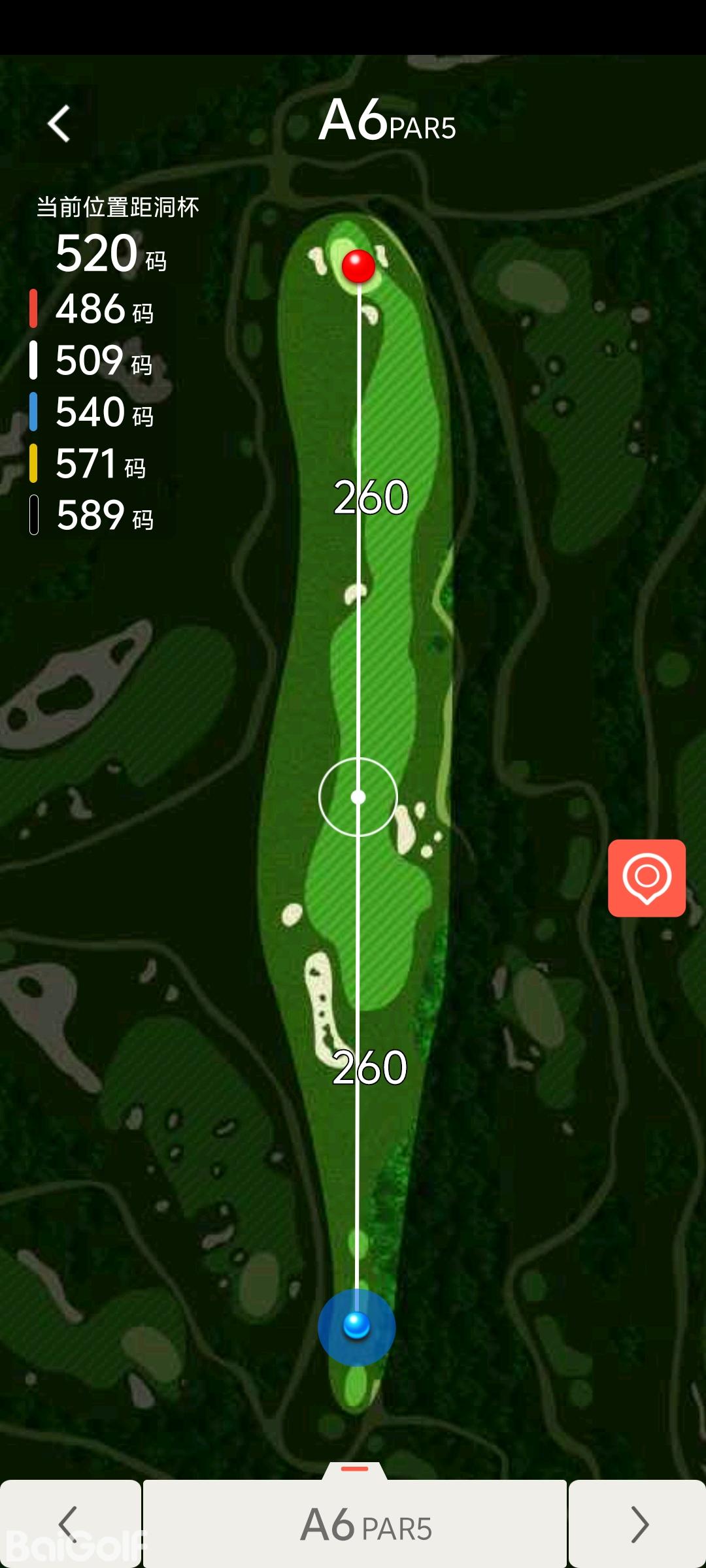This screenshot has width=706, height=1568.
Task: Tap the red location pin button
Action: tap(647, 877)
